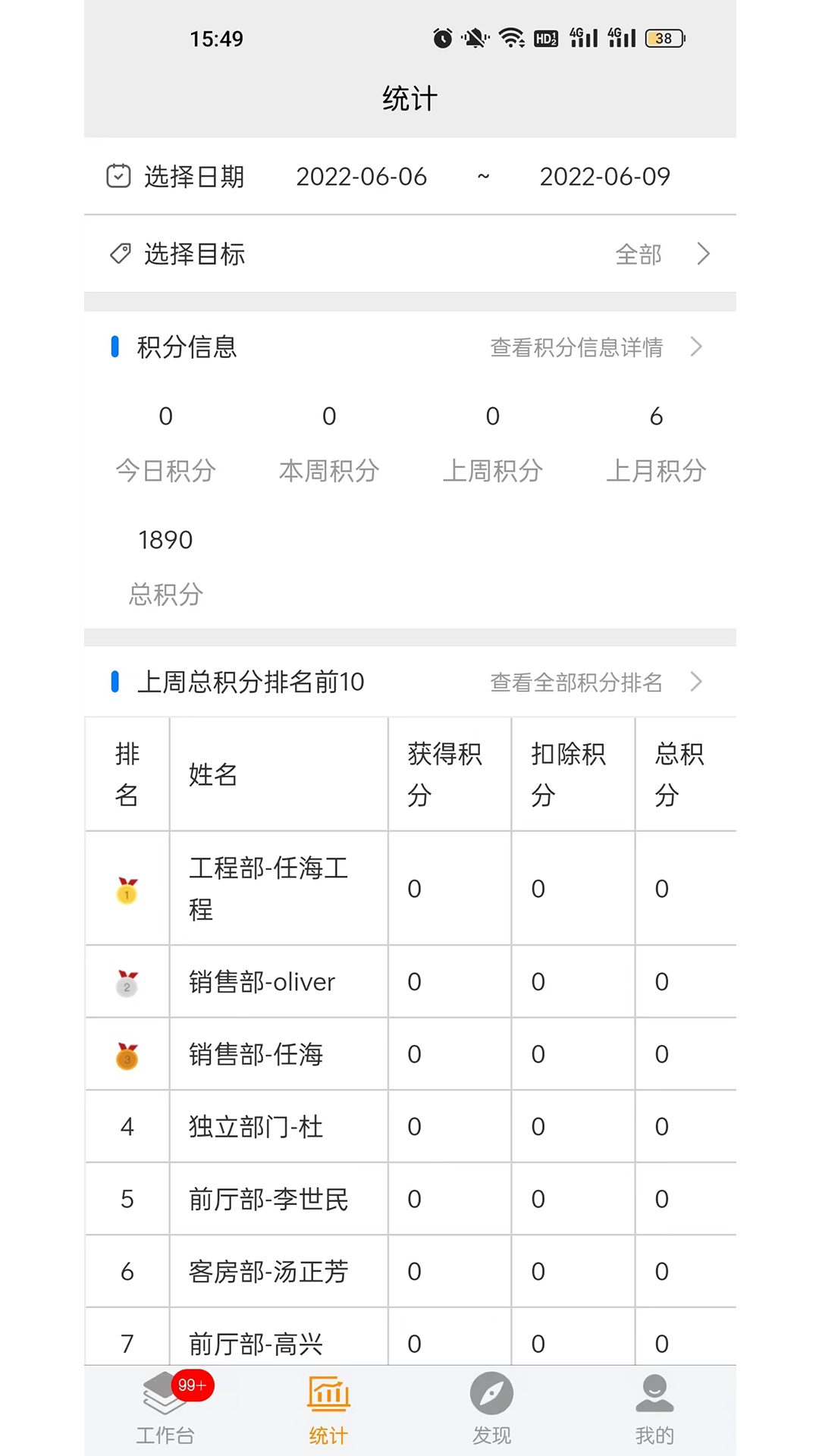This screenshot has width=819, height=1456.
Task: Open 查看积分信息详情 link
Action: point(595,347)
